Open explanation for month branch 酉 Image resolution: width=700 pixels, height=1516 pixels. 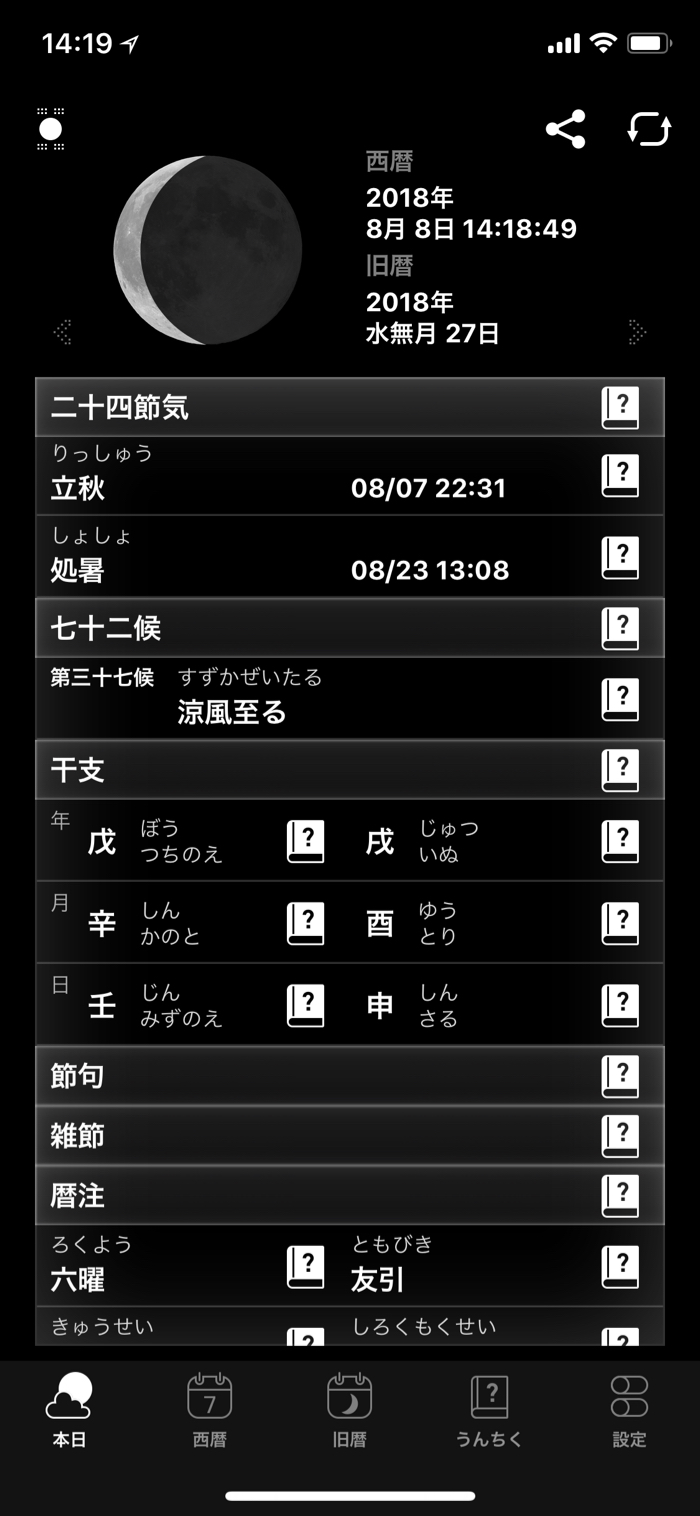coord(620,923)
